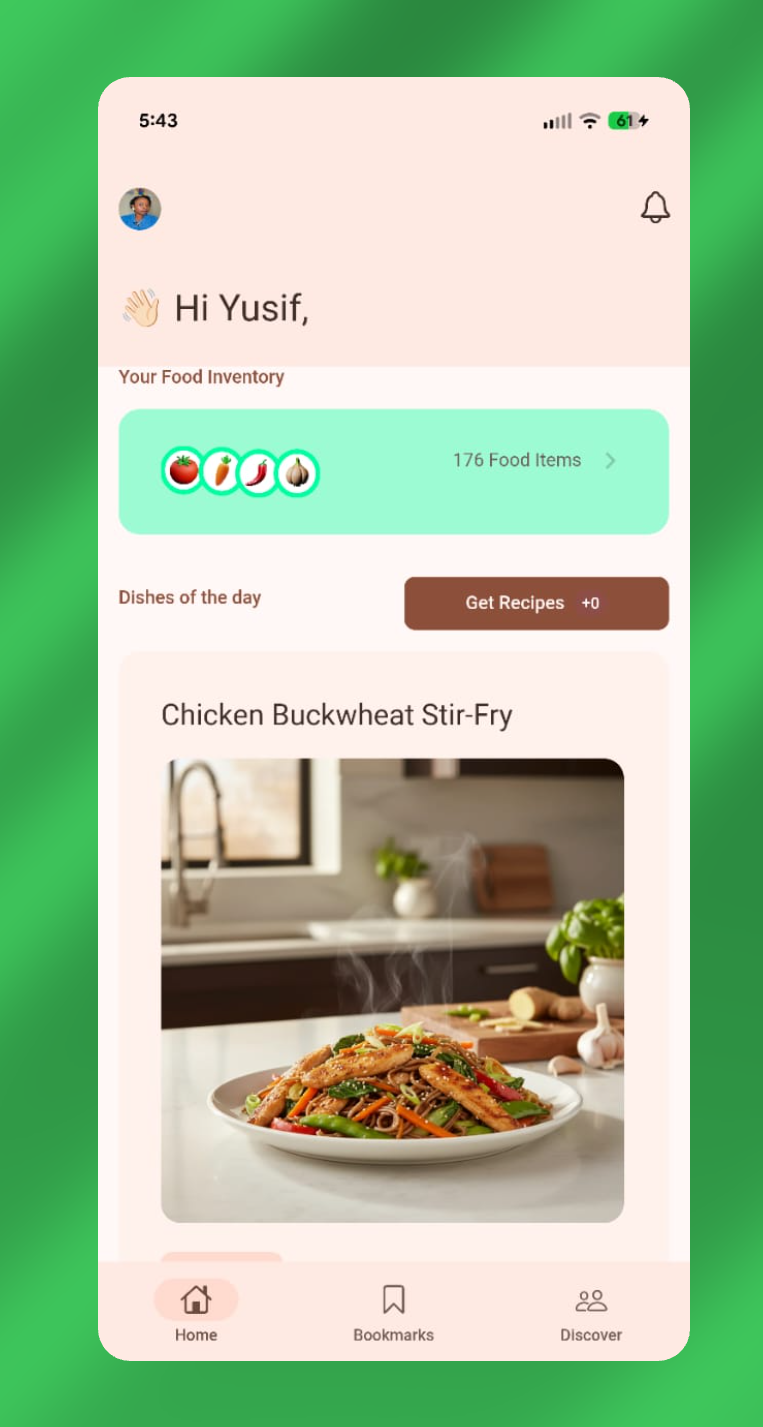Open the 176 Food Items list
The image size is (763, 1427).
pyautogui.click(x=516, y=461)
